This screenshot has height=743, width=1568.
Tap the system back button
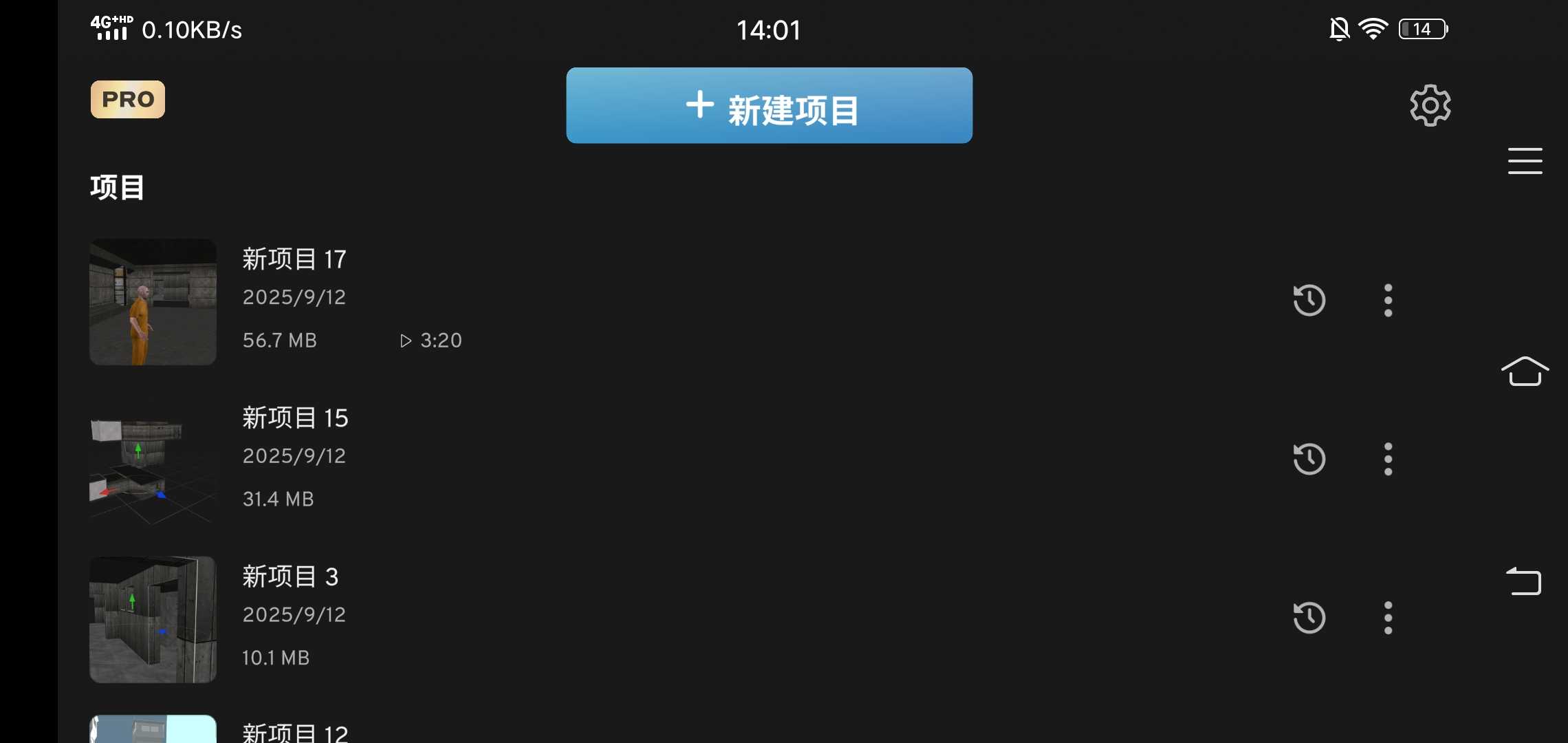[1524, 581]
